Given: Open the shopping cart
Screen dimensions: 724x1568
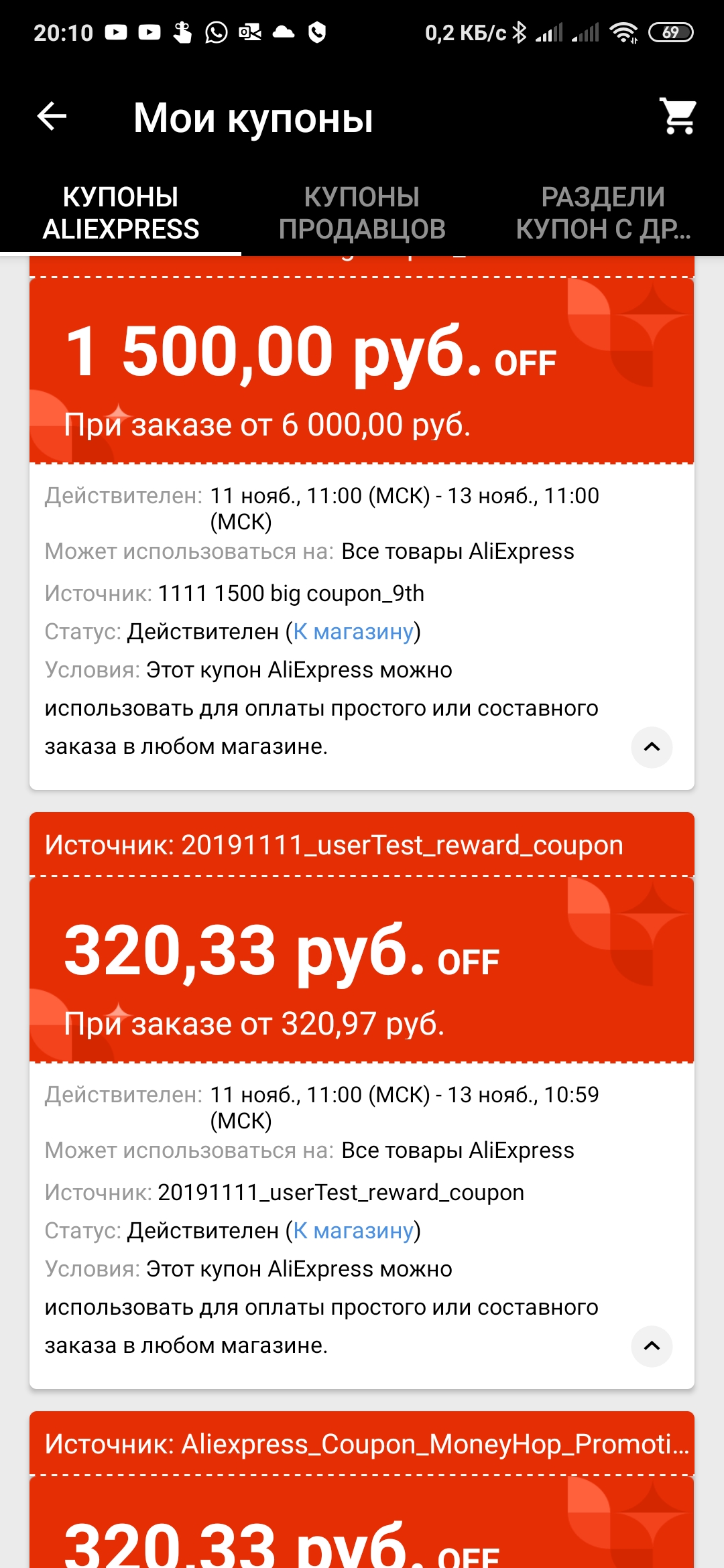Looking at the screenshot, I should [678, 117].
